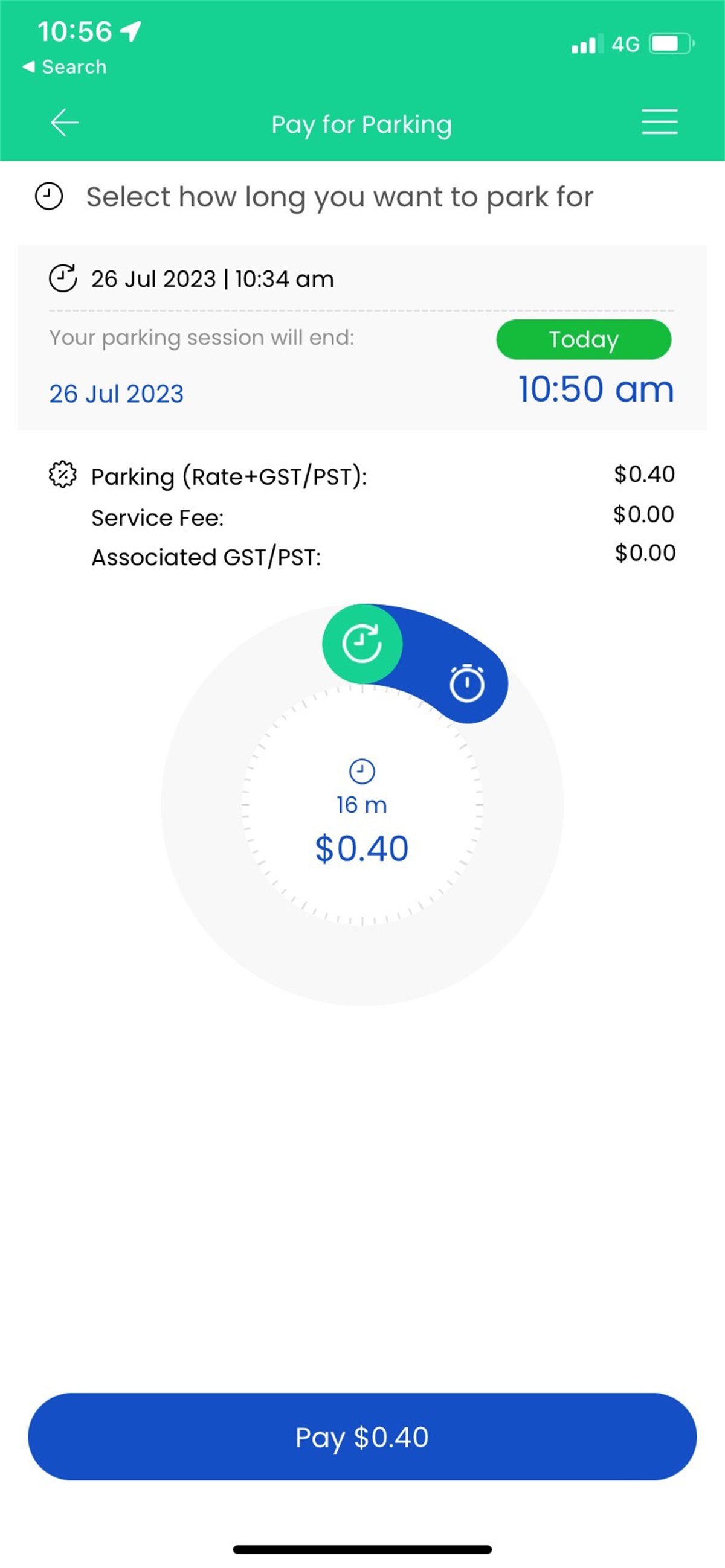
Task: Click the rate discount badge icon
Action: coord(63,475)
